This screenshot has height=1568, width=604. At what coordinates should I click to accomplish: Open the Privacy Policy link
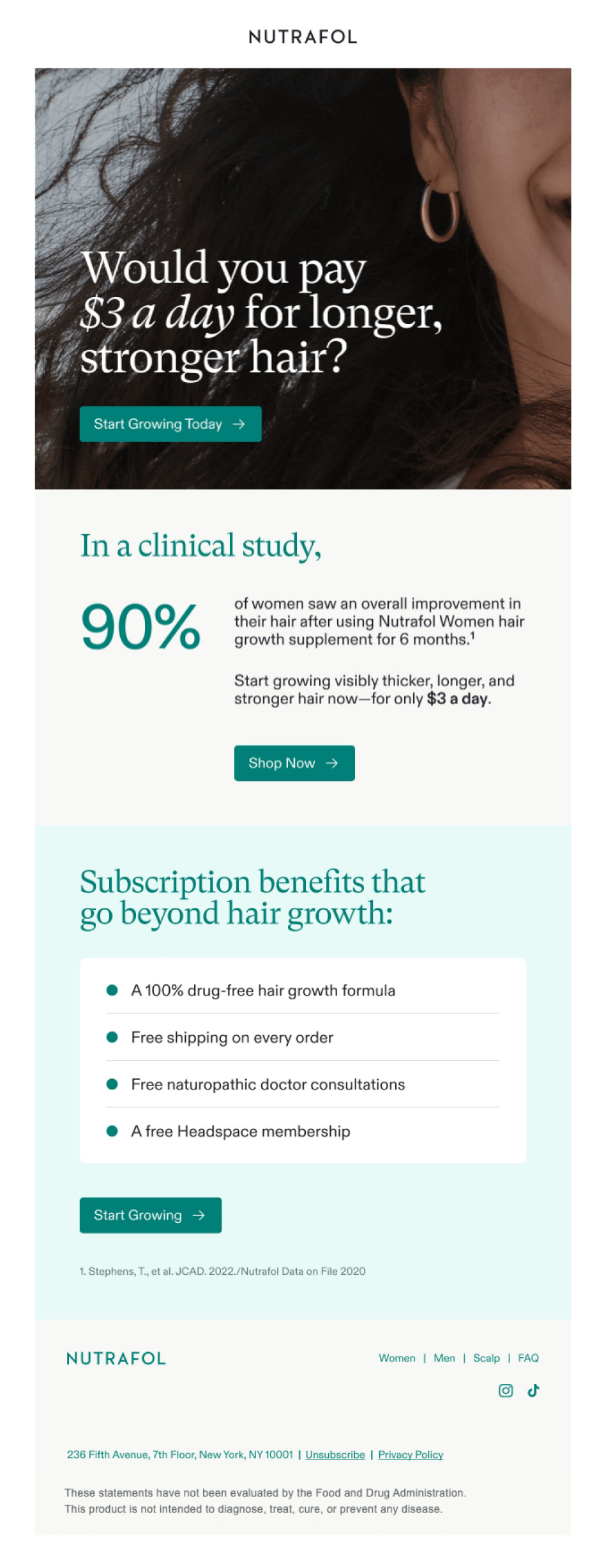[410, 1454]
